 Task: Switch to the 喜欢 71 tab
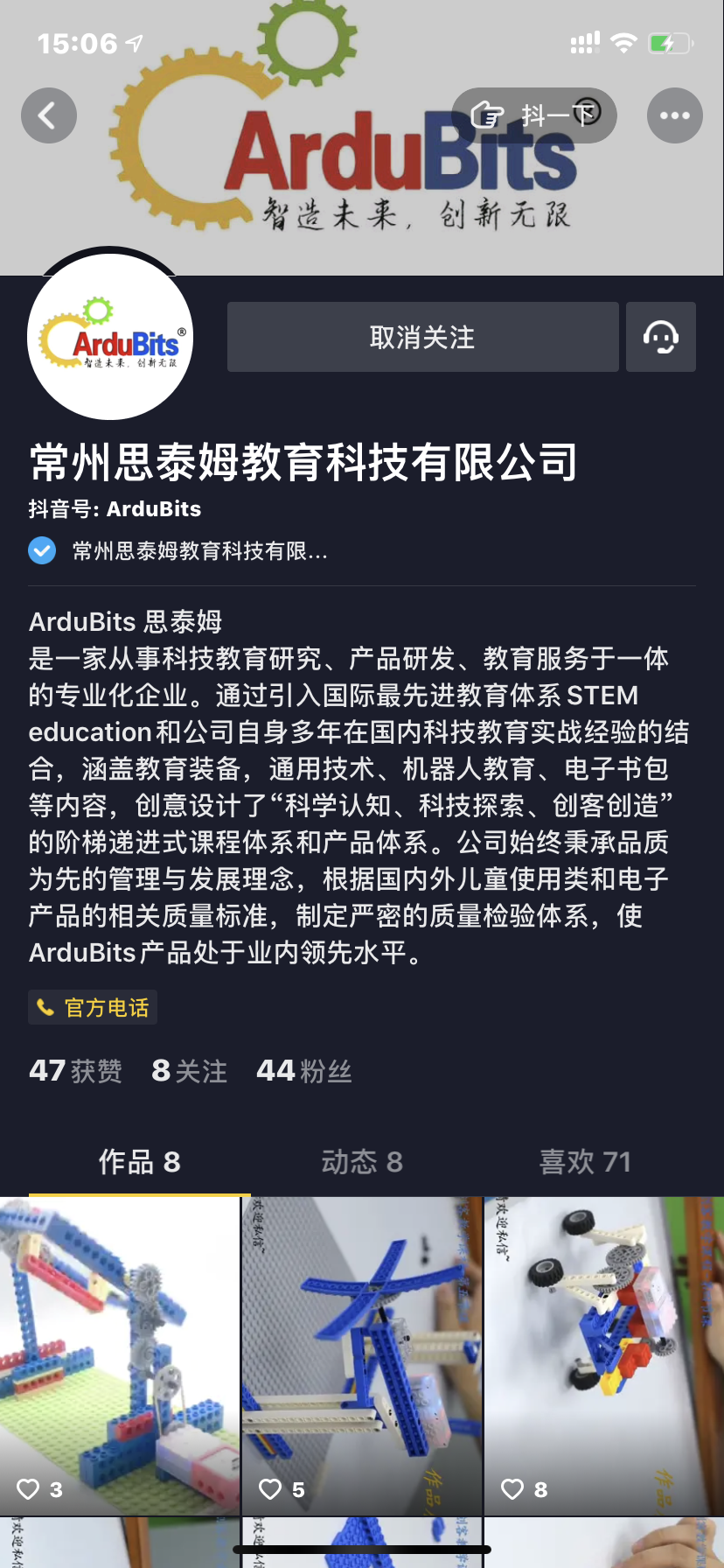pos(585,1161)
